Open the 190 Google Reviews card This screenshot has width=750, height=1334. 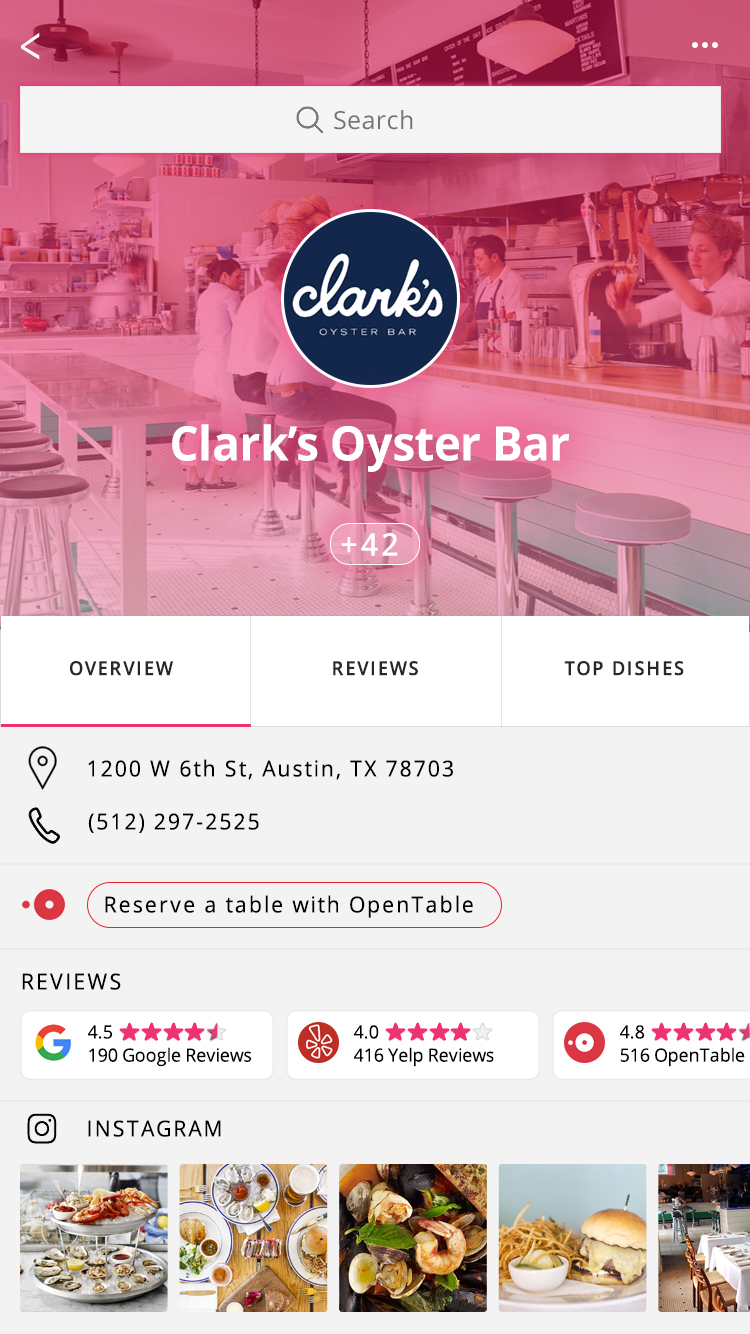147,1045
